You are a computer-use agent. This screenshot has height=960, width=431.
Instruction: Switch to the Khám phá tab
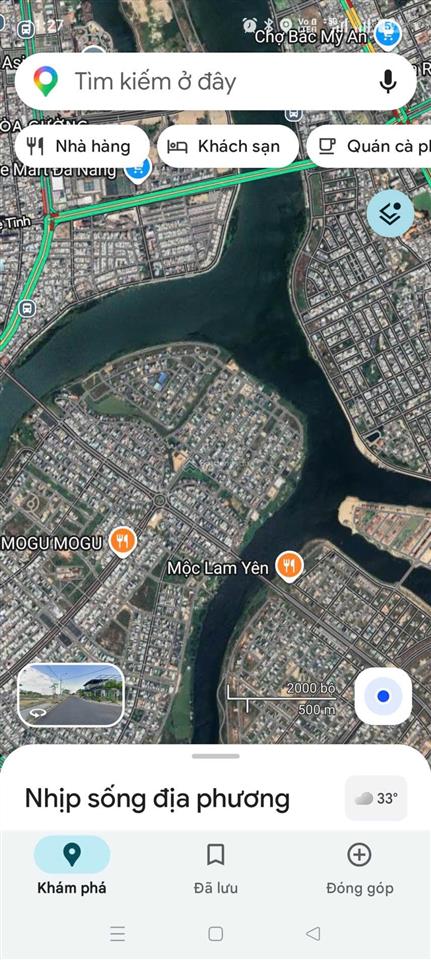(72, 865)
